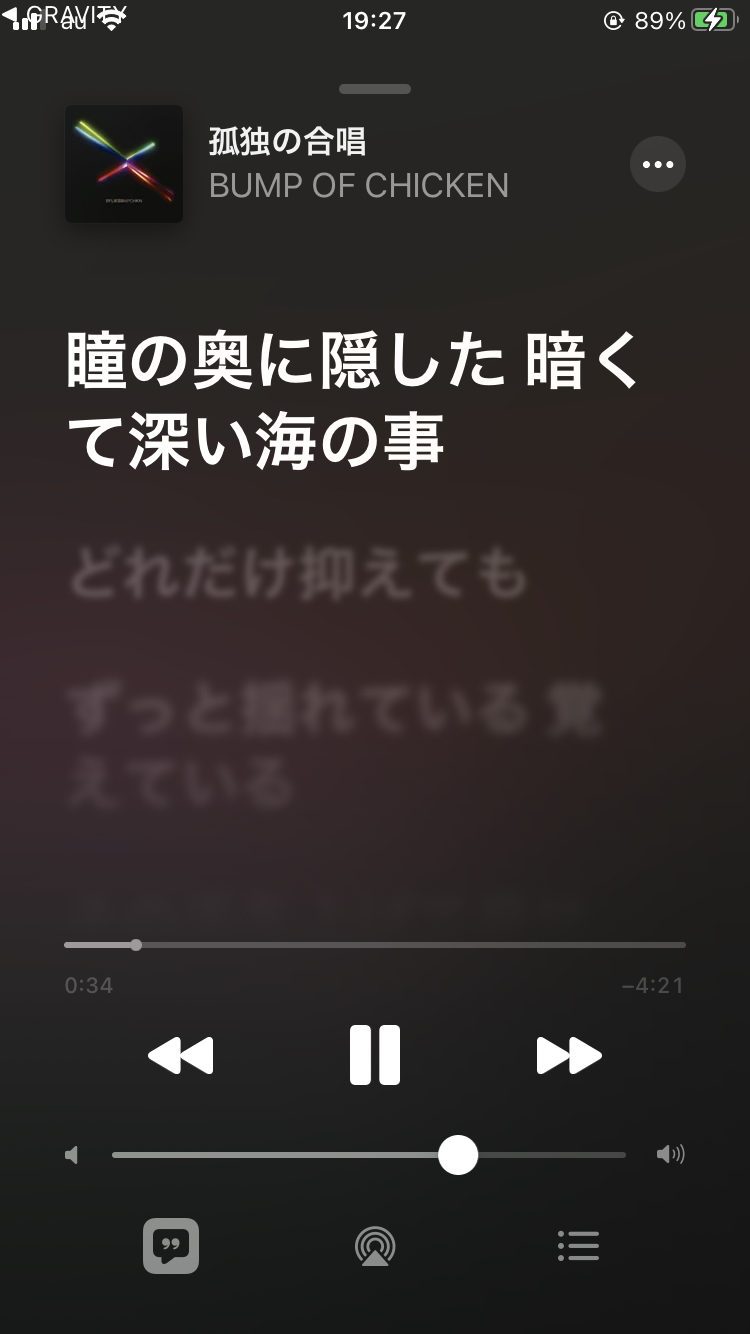Go back to the previous track
The height and width of the screenshot is (1334, 750).
point(181,1055)
